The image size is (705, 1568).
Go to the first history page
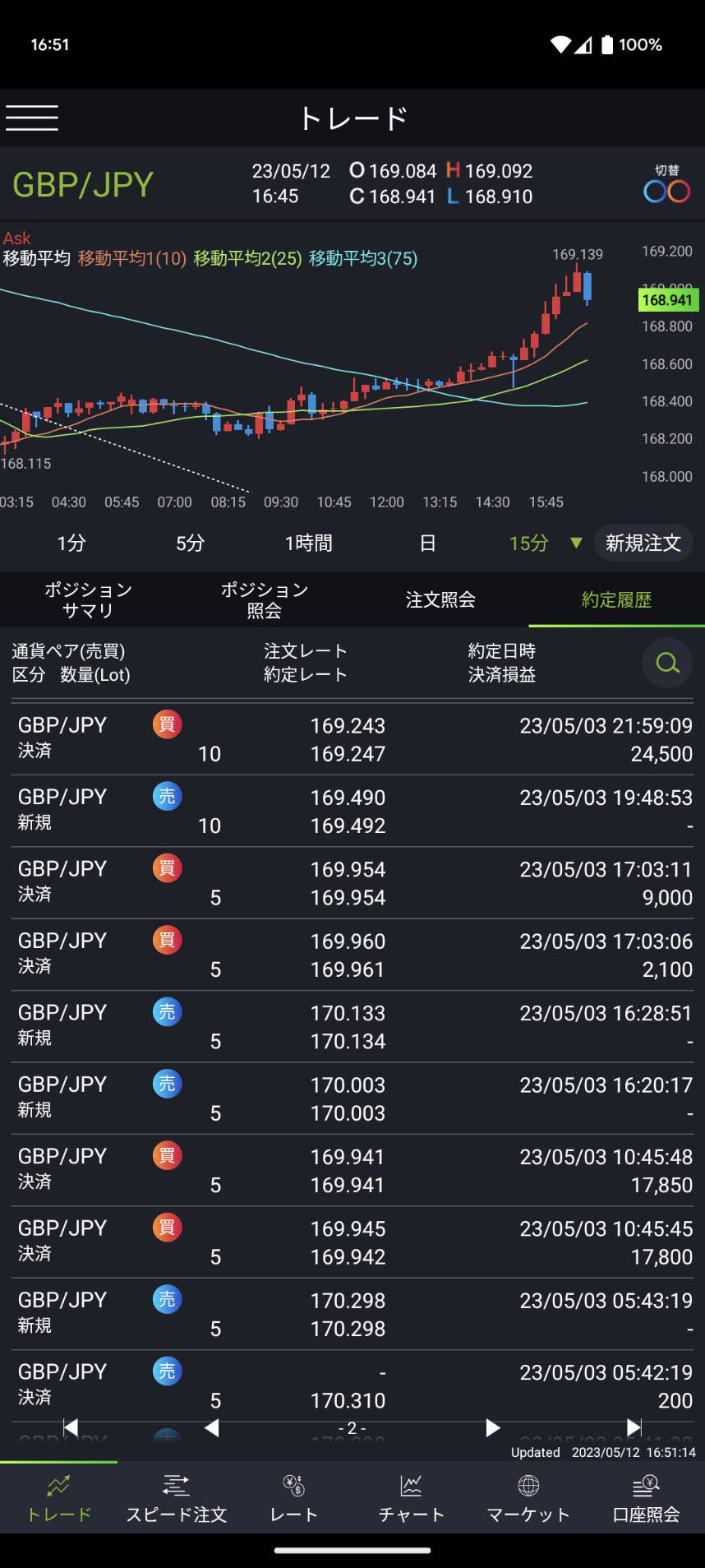pos(71,1427)
